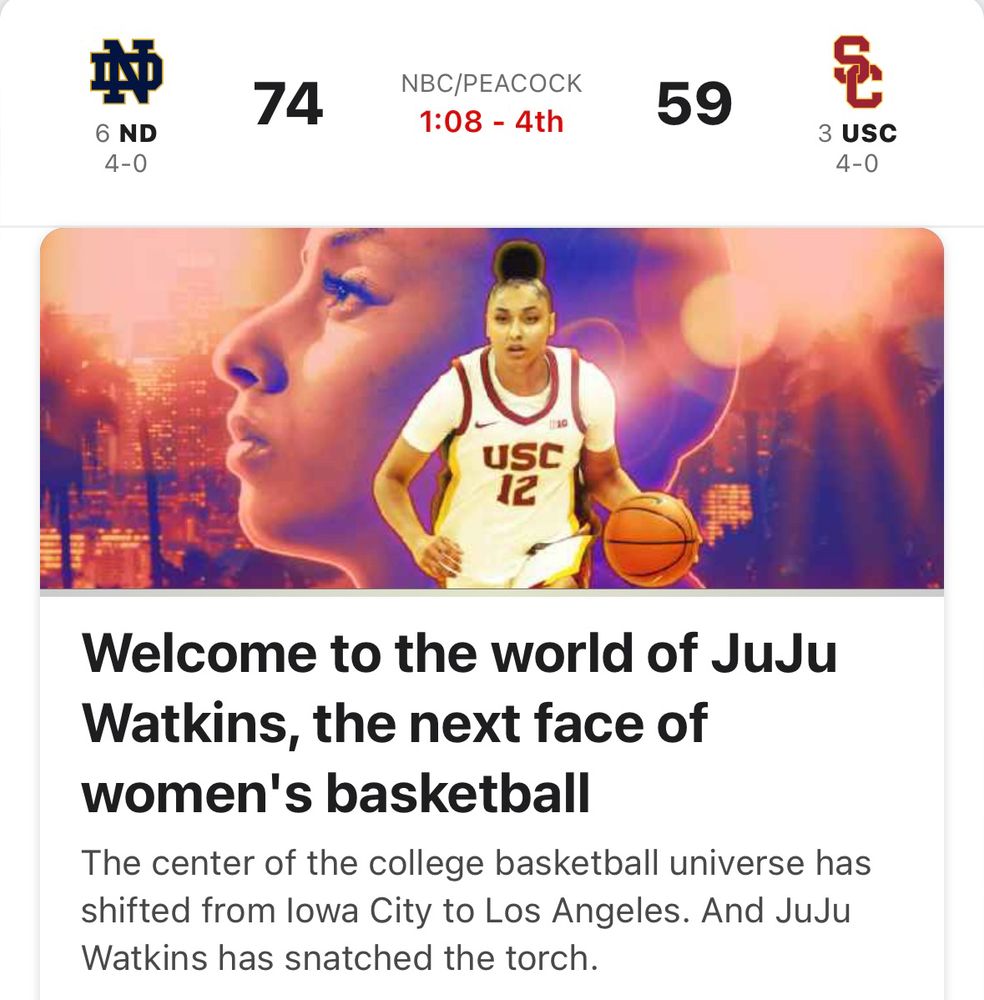The image size is (984, 1000).
Task: Select the 3 USC team label
Action: pyautogui.click(x=858, y=130)
